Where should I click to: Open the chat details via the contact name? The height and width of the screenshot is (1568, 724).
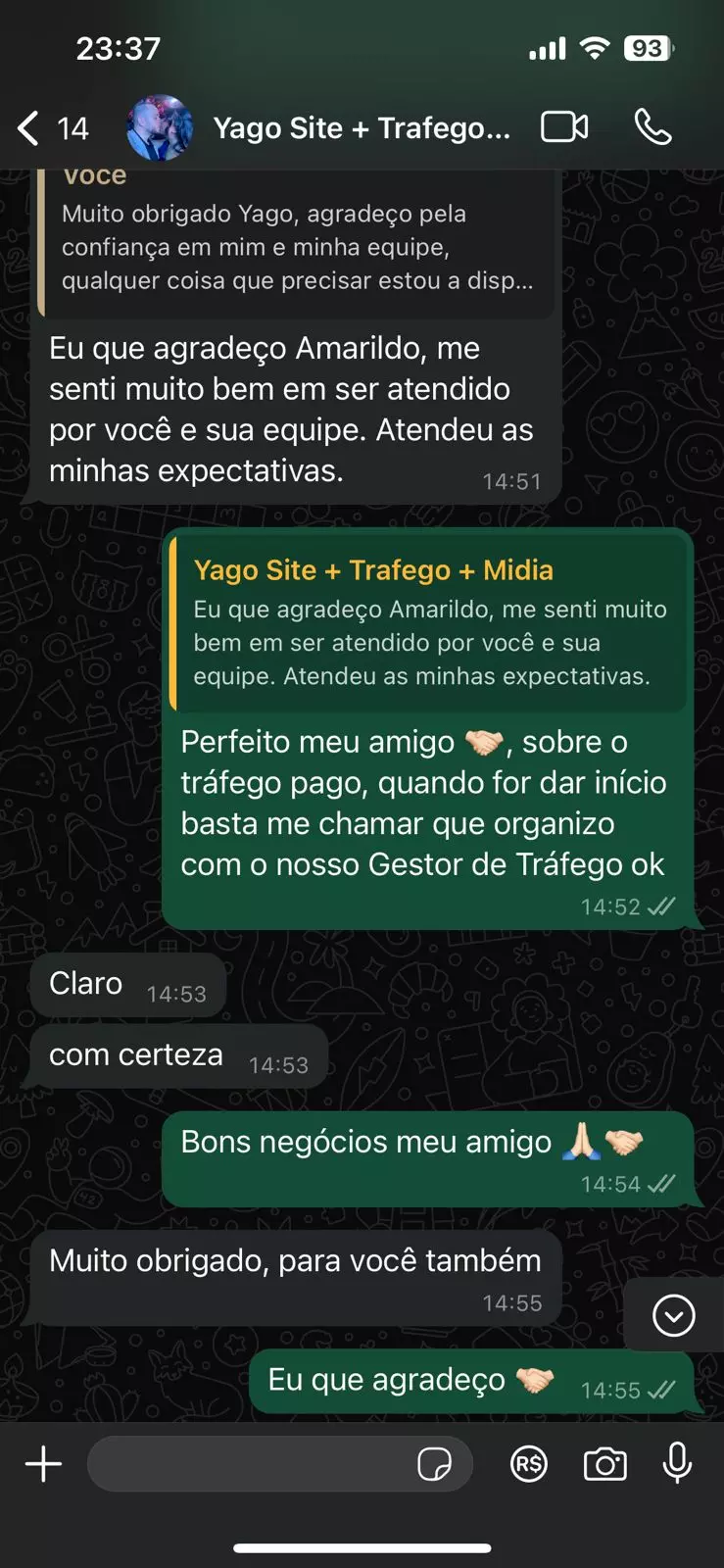[362, 126]
